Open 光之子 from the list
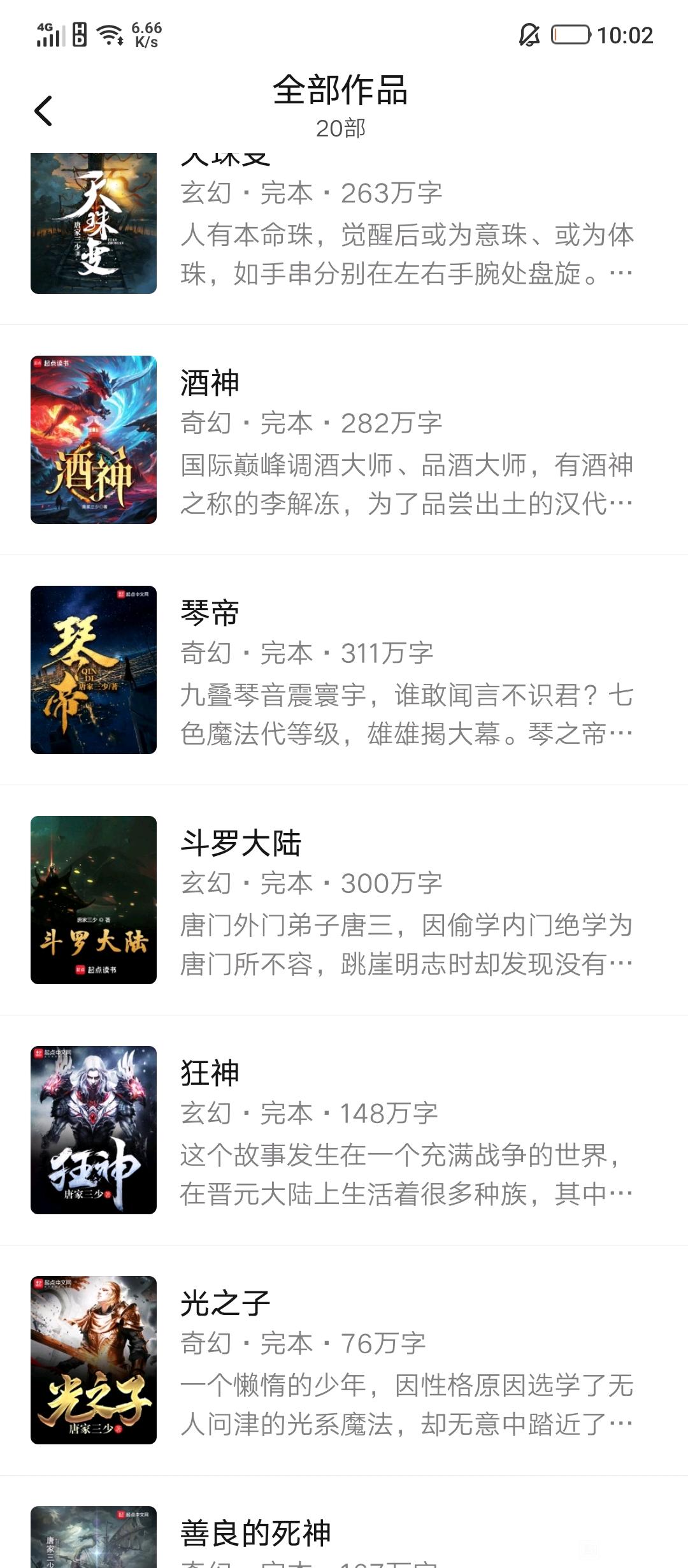The height and width of the screenshot is (1568, 688). click(344, 1360)
